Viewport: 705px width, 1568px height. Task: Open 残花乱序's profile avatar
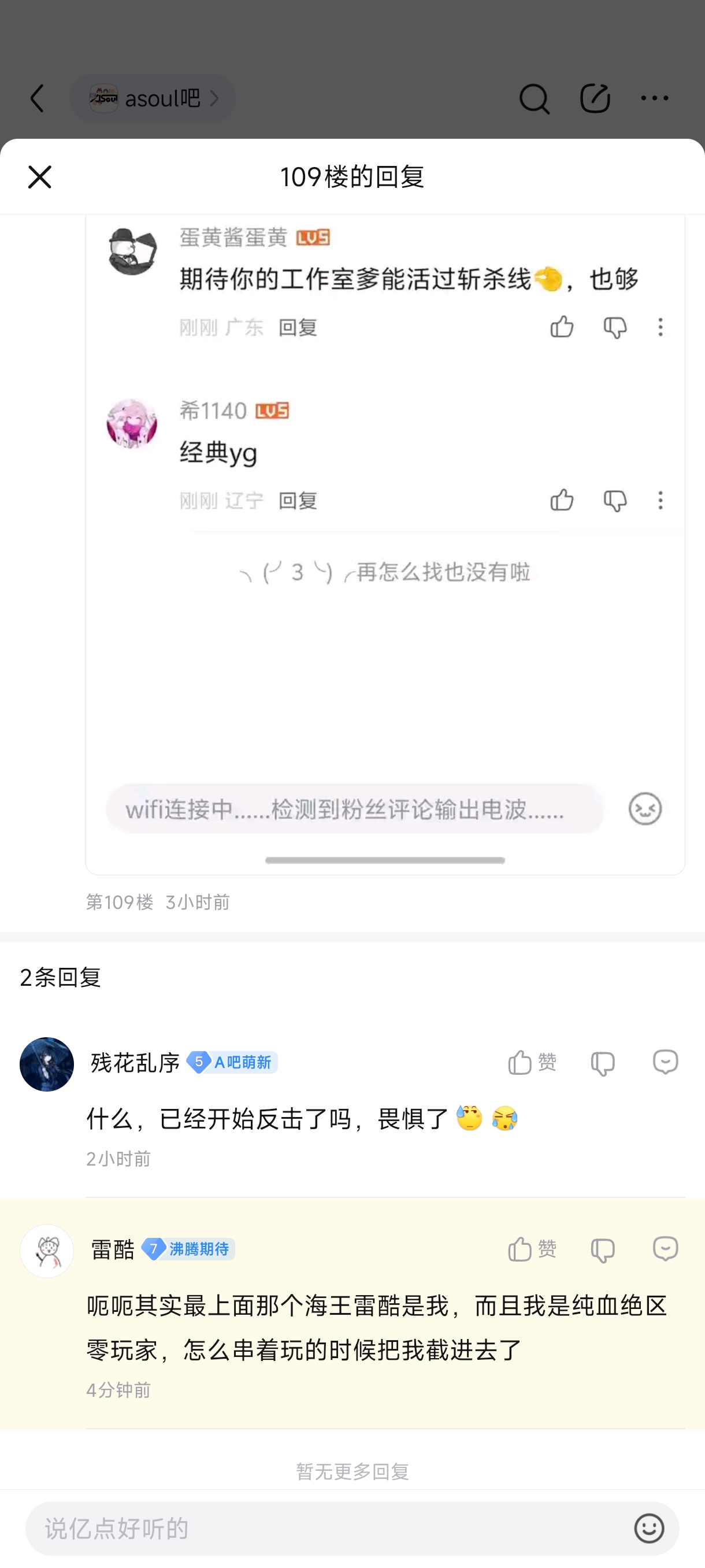click(47, 1064)
